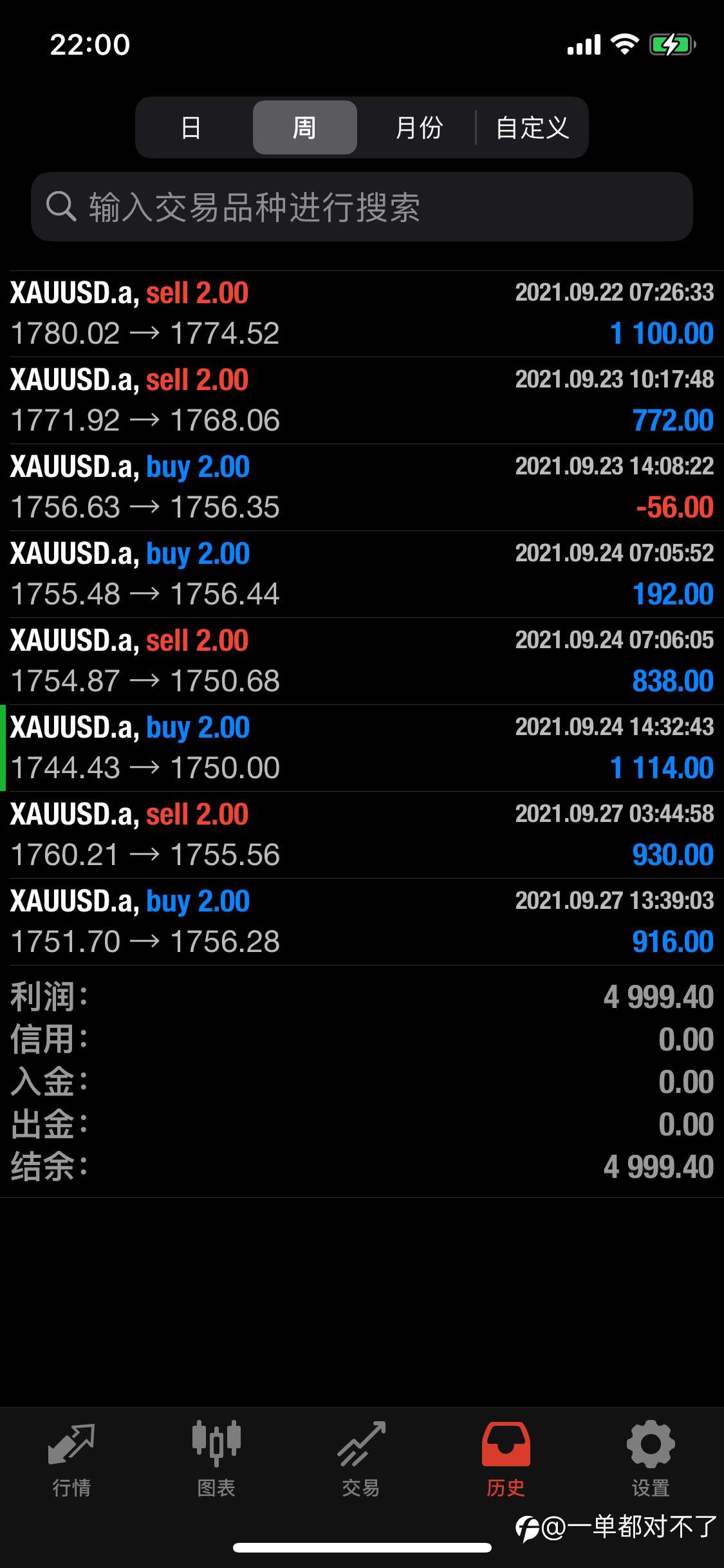Open the buy trade with profit 916.00
724x1568 pixels.
point(362,922)
